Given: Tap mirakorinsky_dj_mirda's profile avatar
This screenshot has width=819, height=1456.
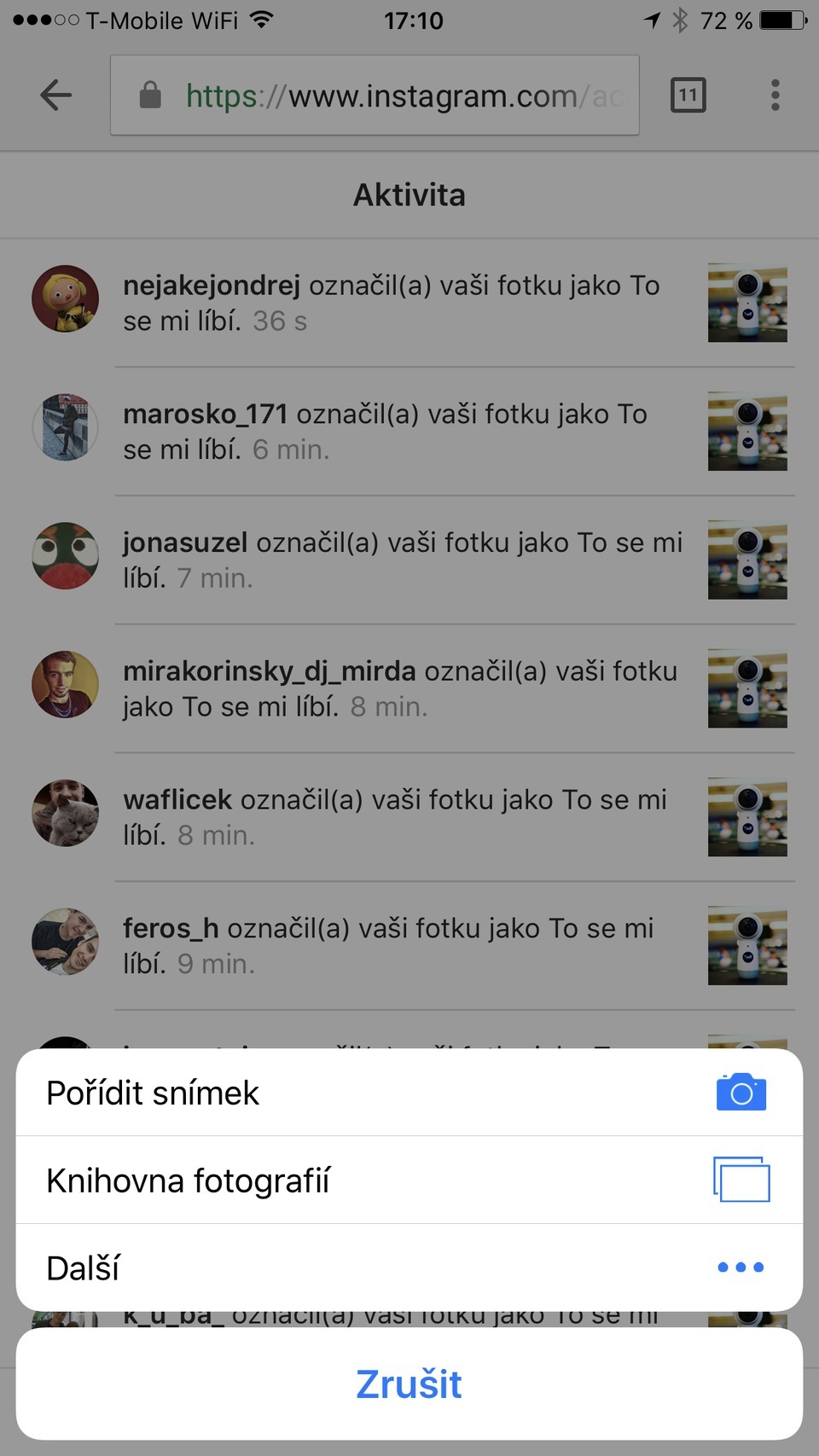Looking at the screenshot, I should click(x=65, y=684).
